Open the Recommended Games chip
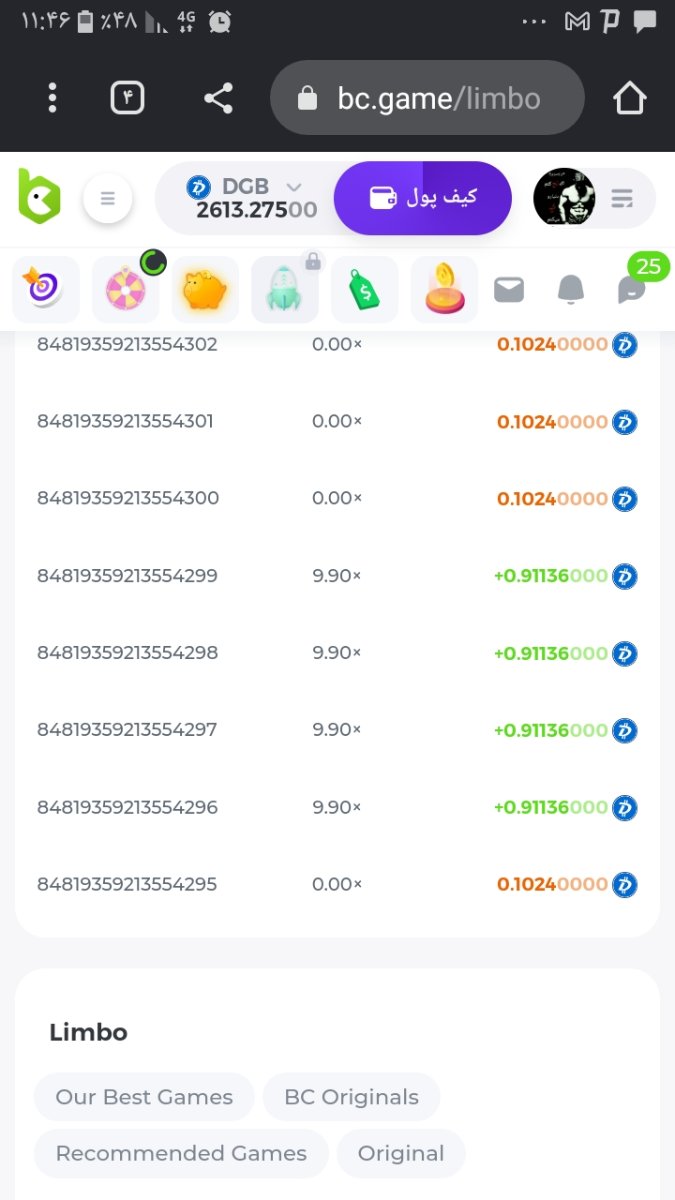This screenshot has width=675, height=1200. click(x=181, y=1153)
